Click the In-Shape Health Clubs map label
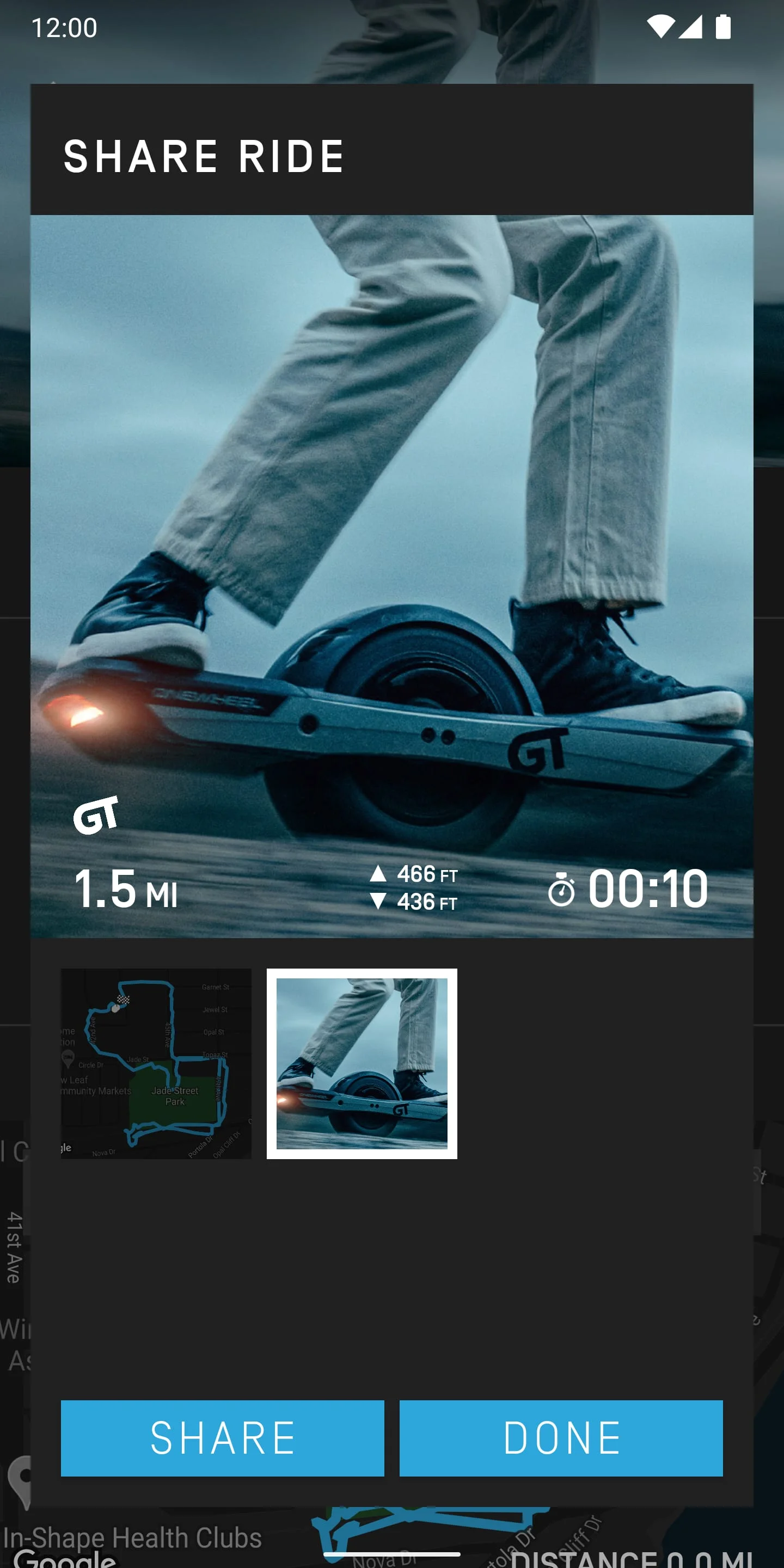The width and height of the screenshot is (784, 1568). coord(131,1536)
